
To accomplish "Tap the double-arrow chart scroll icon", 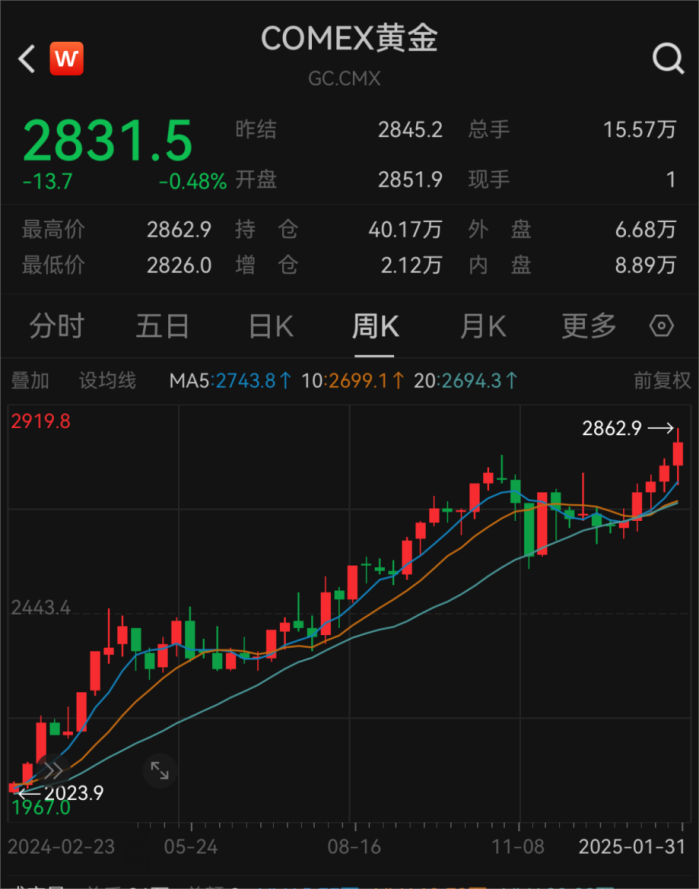I will click(52, 770).
